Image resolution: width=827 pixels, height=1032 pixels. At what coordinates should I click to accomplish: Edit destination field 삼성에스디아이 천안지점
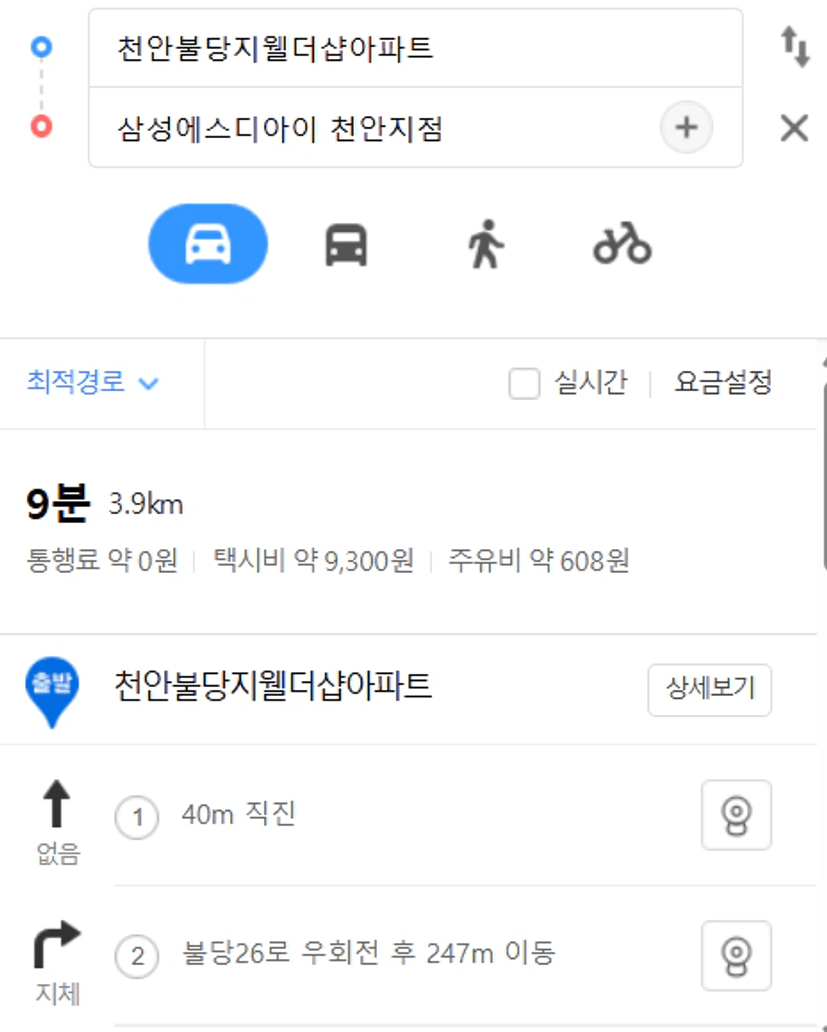pyautogui.click(x=370, y=128)
